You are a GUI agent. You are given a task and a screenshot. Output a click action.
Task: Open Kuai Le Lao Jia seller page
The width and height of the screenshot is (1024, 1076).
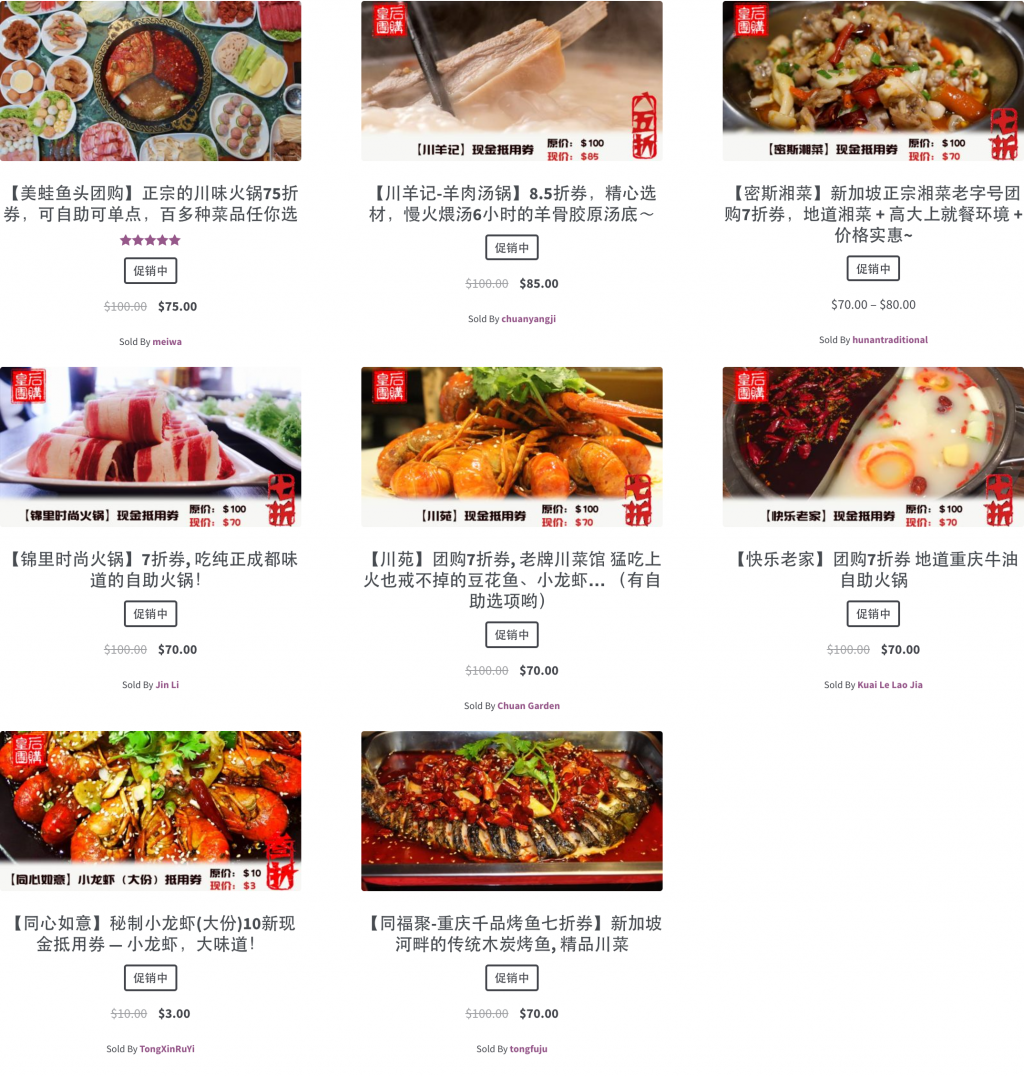pyautogui.click(x=889, y=685)
